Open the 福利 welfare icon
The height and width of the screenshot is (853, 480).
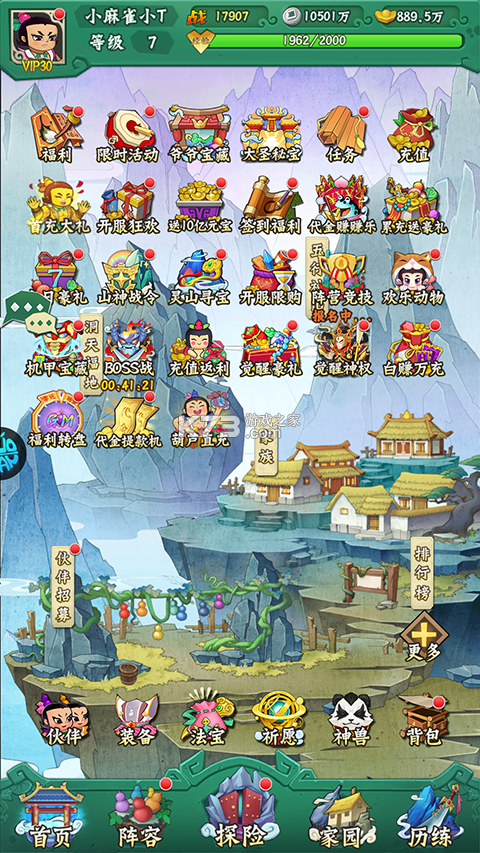click(x=57, y=134)
